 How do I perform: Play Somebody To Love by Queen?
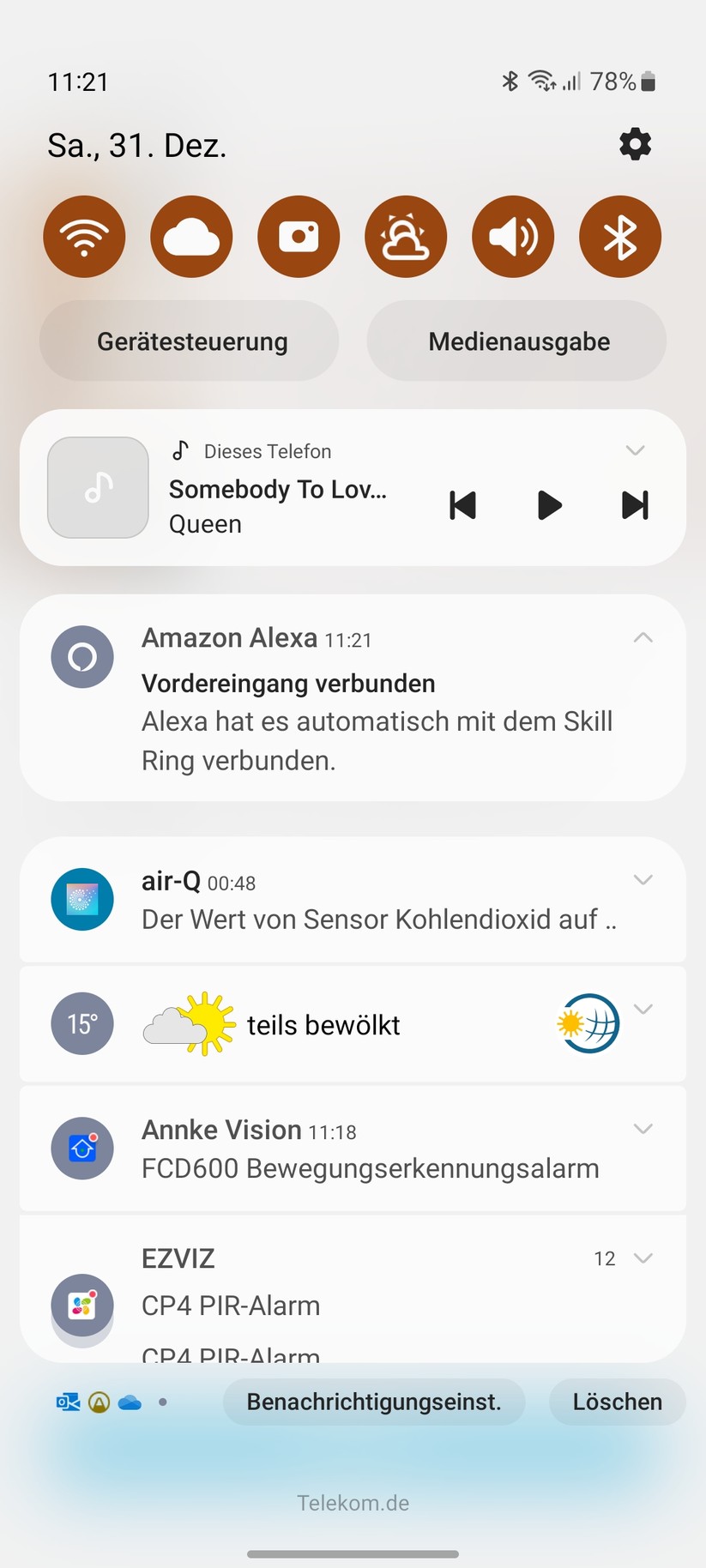(548, 505)
